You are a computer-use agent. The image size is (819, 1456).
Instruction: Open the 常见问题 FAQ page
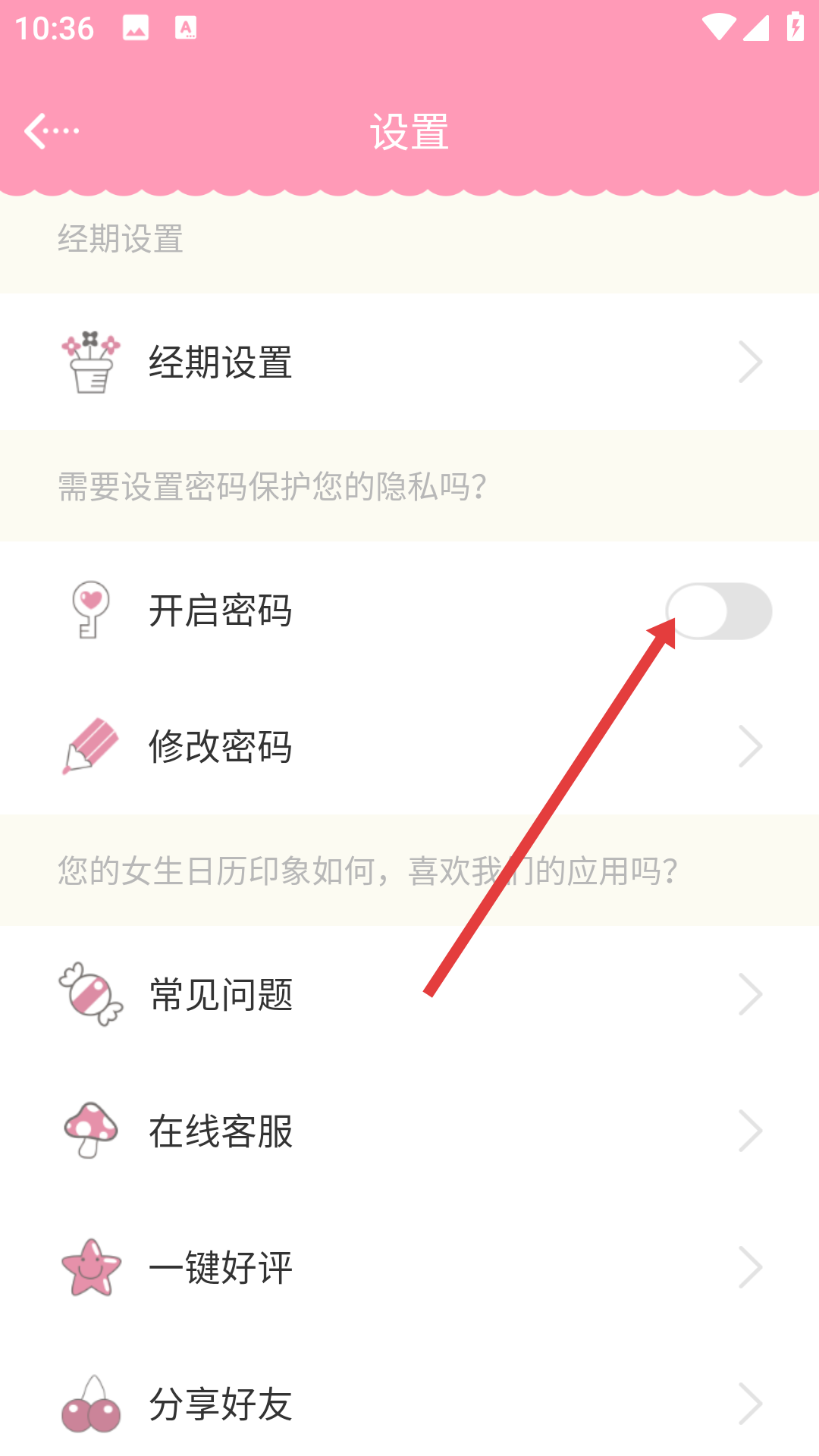pos(409,994)
